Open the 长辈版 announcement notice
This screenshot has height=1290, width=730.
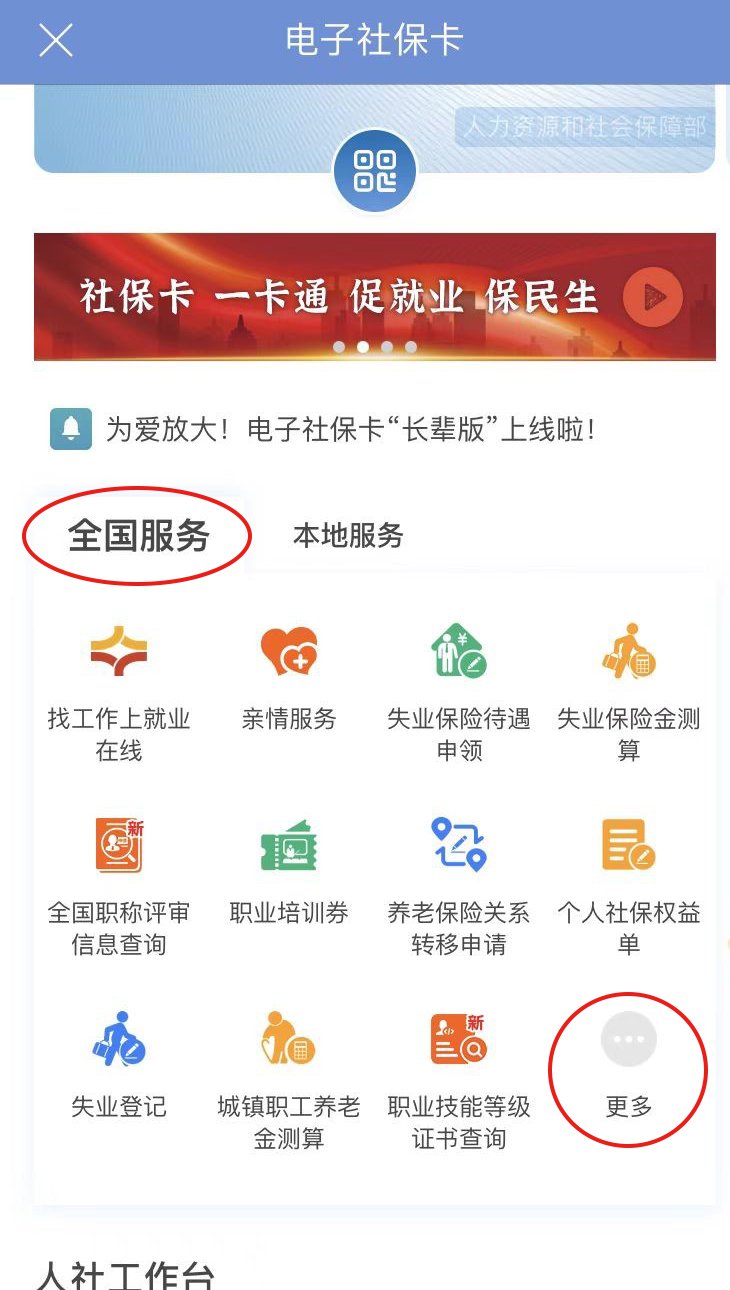[x=350, y=430]
